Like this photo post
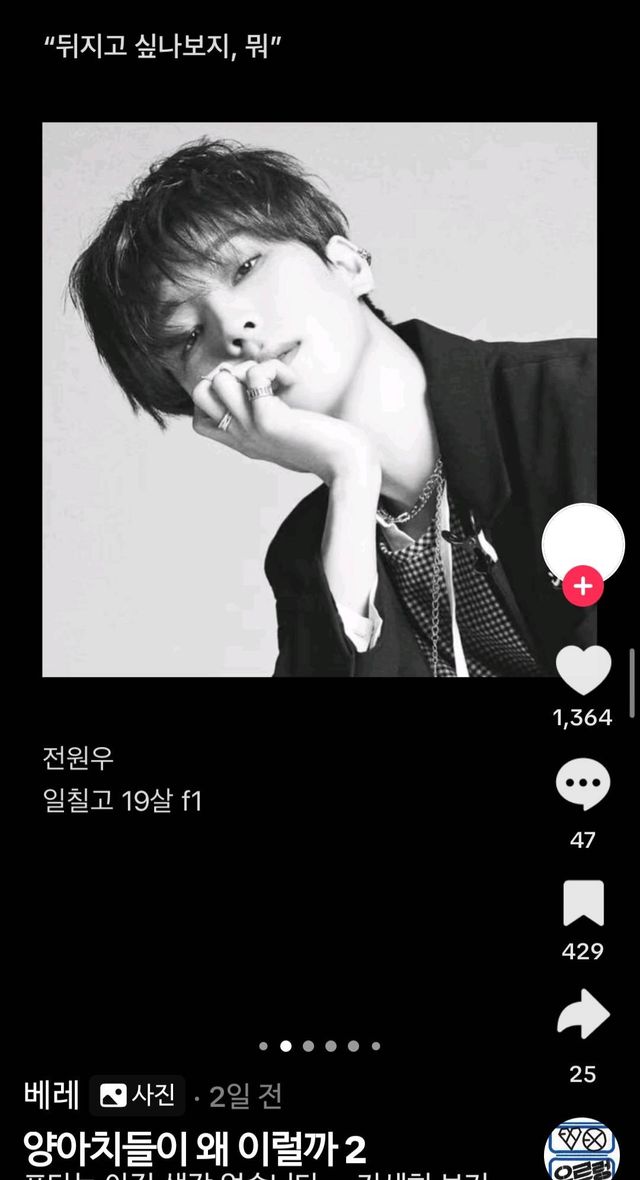The width and height of the screenshot is (640, 1180). pos(583,672)
